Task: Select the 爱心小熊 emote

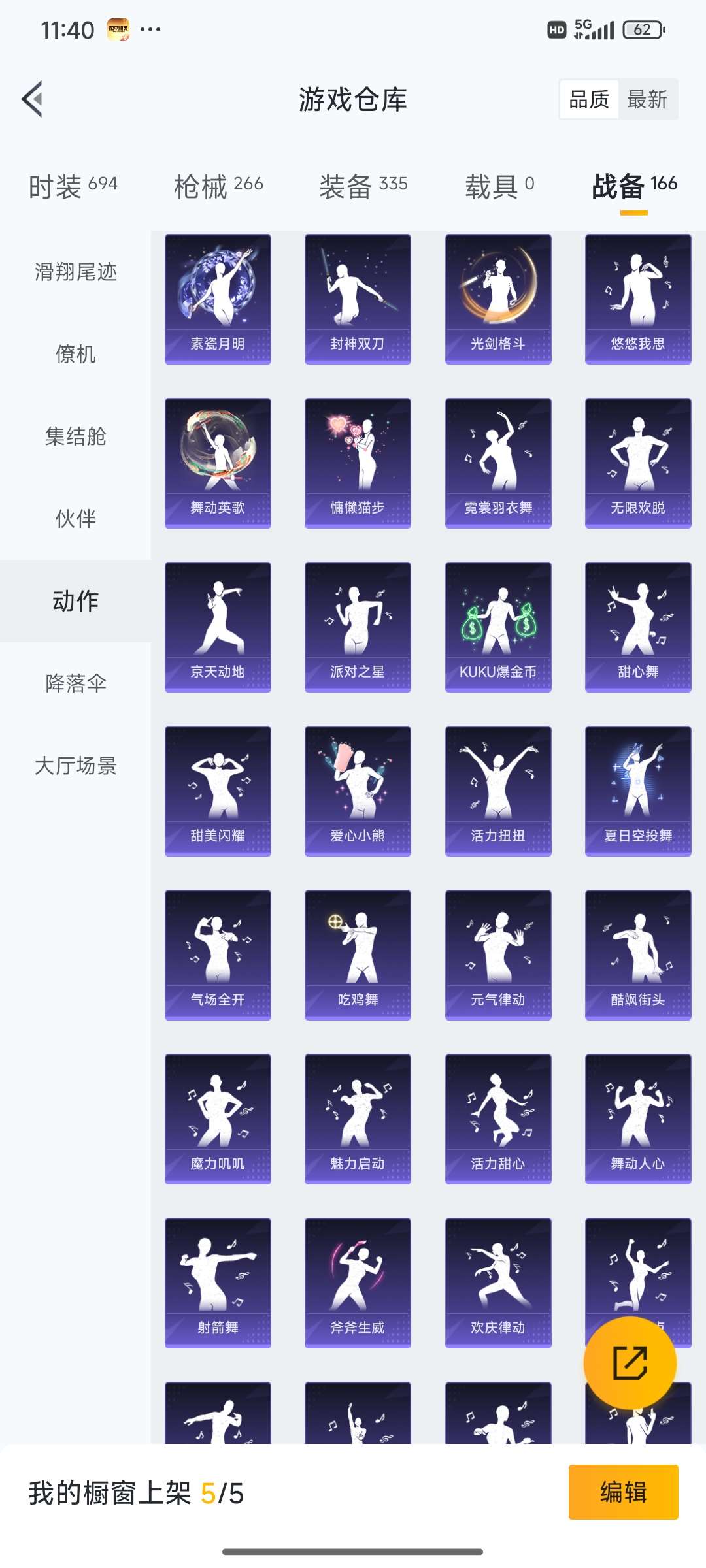Action: pyautogui.click(x=358, y=787)
